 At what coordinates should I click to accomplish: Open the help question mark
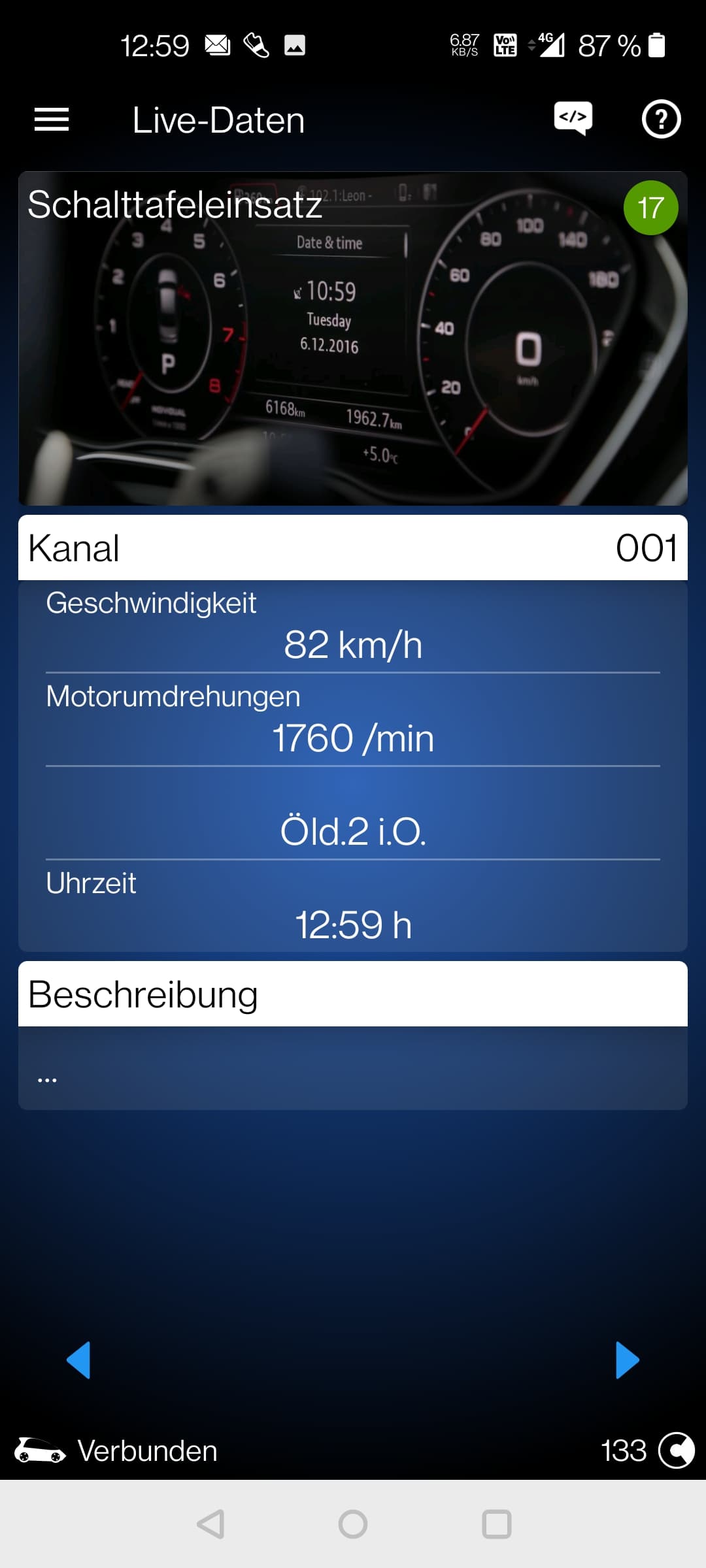point(661,119)
